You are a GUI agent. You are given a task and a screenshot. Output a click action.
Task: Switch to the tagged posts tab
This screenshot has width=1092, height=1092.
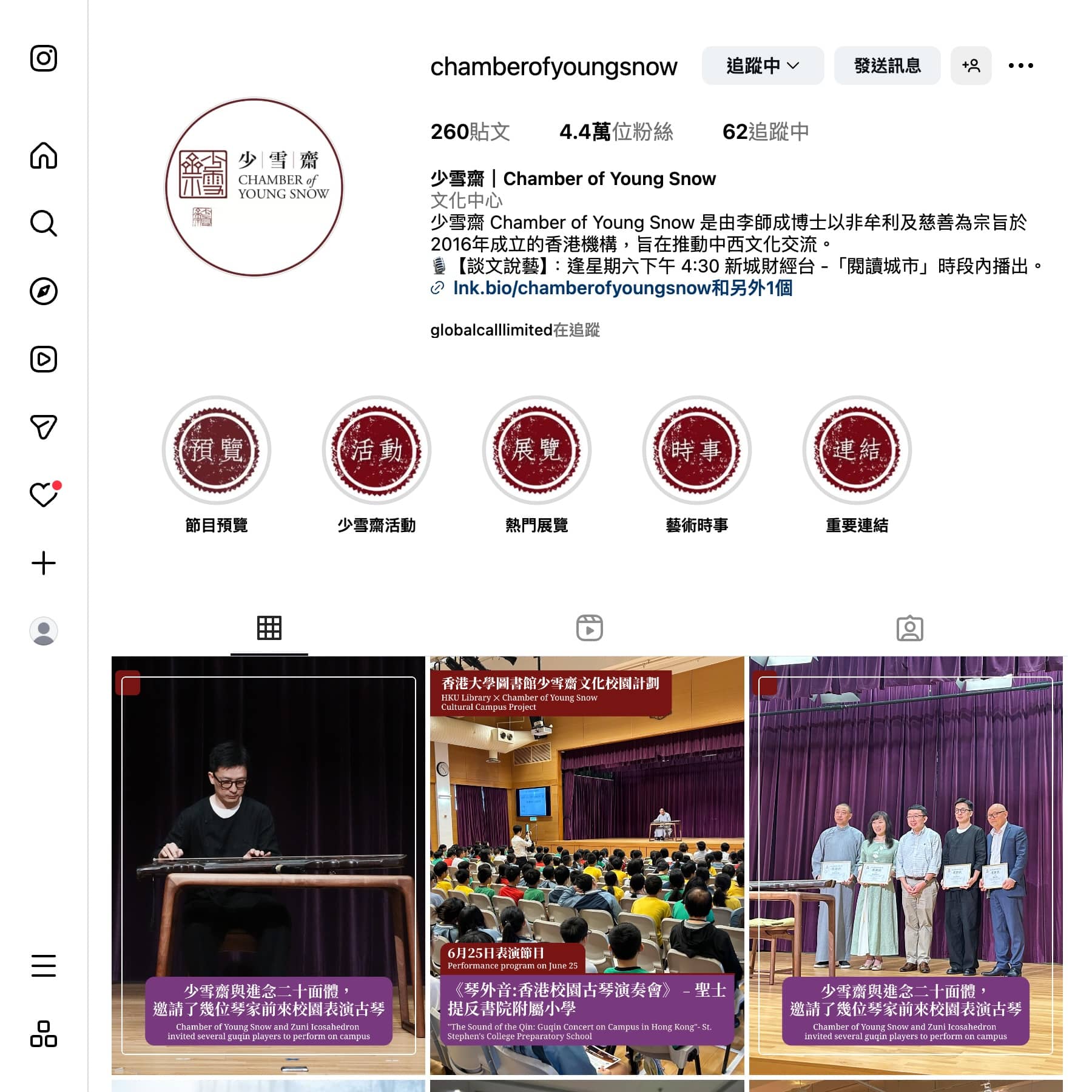tap(909, 628)
